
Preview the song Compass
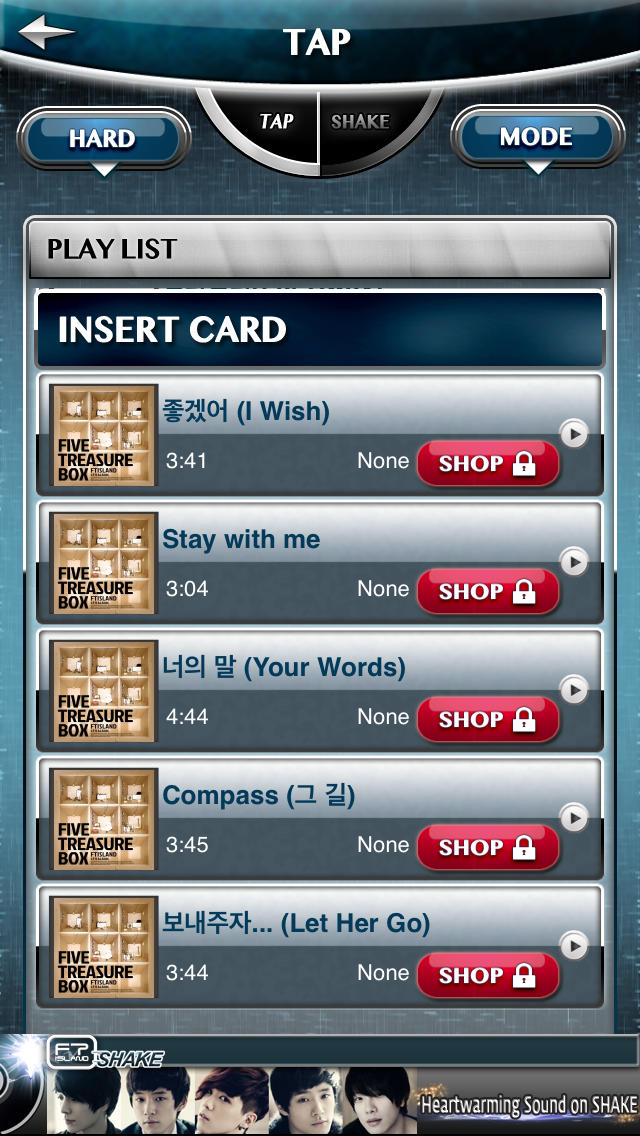(573, 818)
